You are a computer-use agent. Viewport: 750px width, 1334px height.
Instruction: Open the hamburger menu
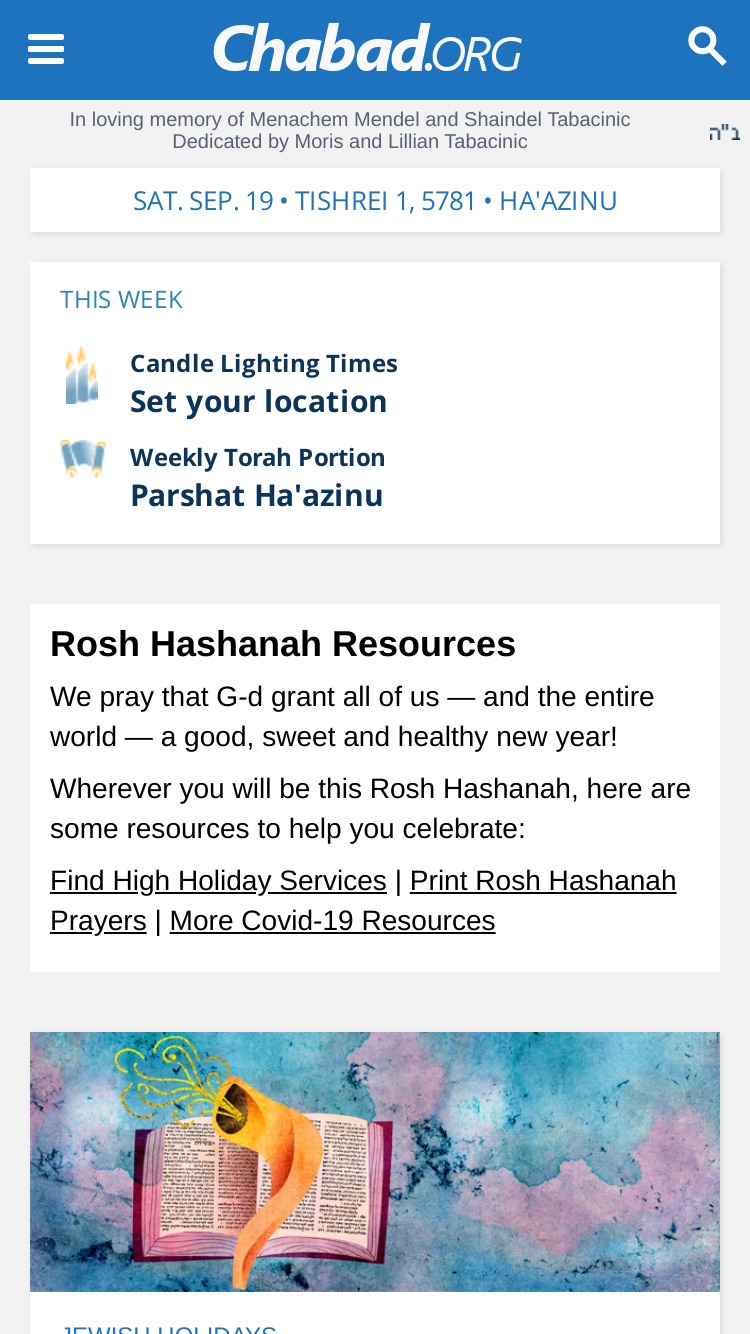pos(46,49)
